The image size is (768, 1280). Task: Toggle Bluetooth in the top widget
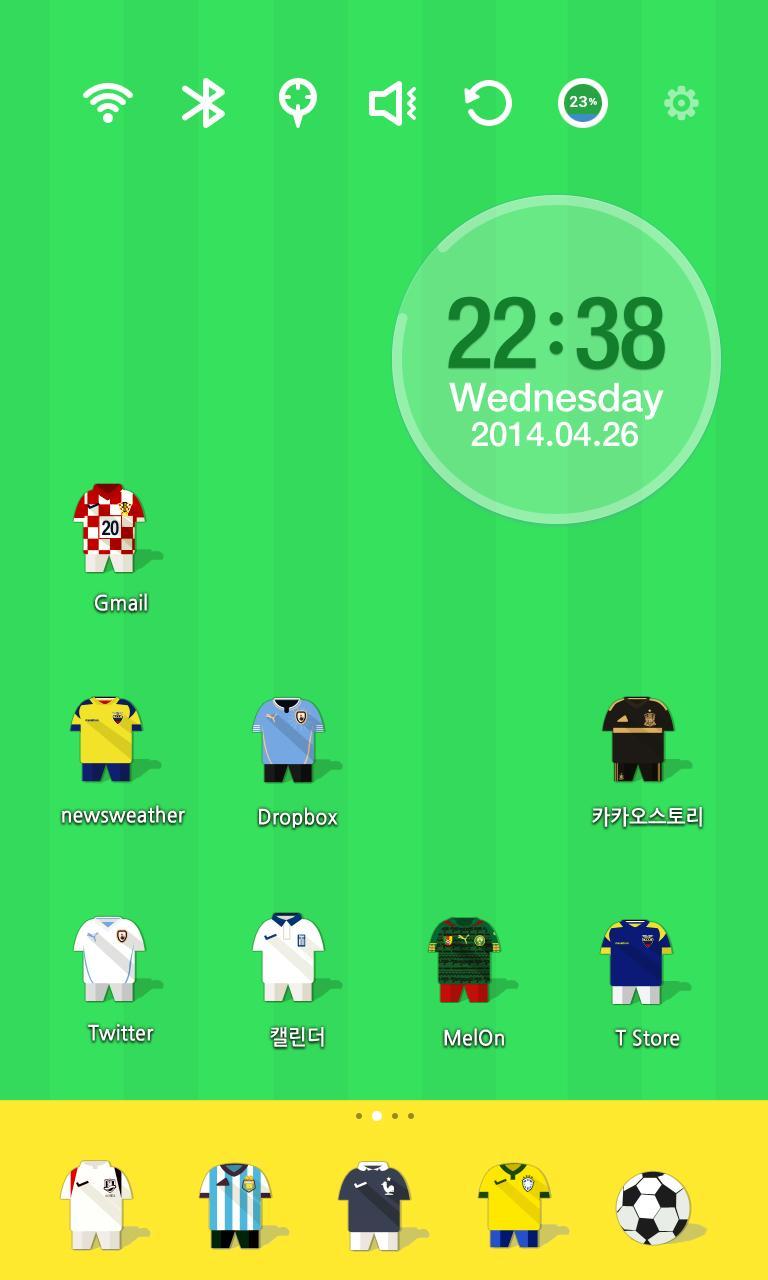[203, 103]
